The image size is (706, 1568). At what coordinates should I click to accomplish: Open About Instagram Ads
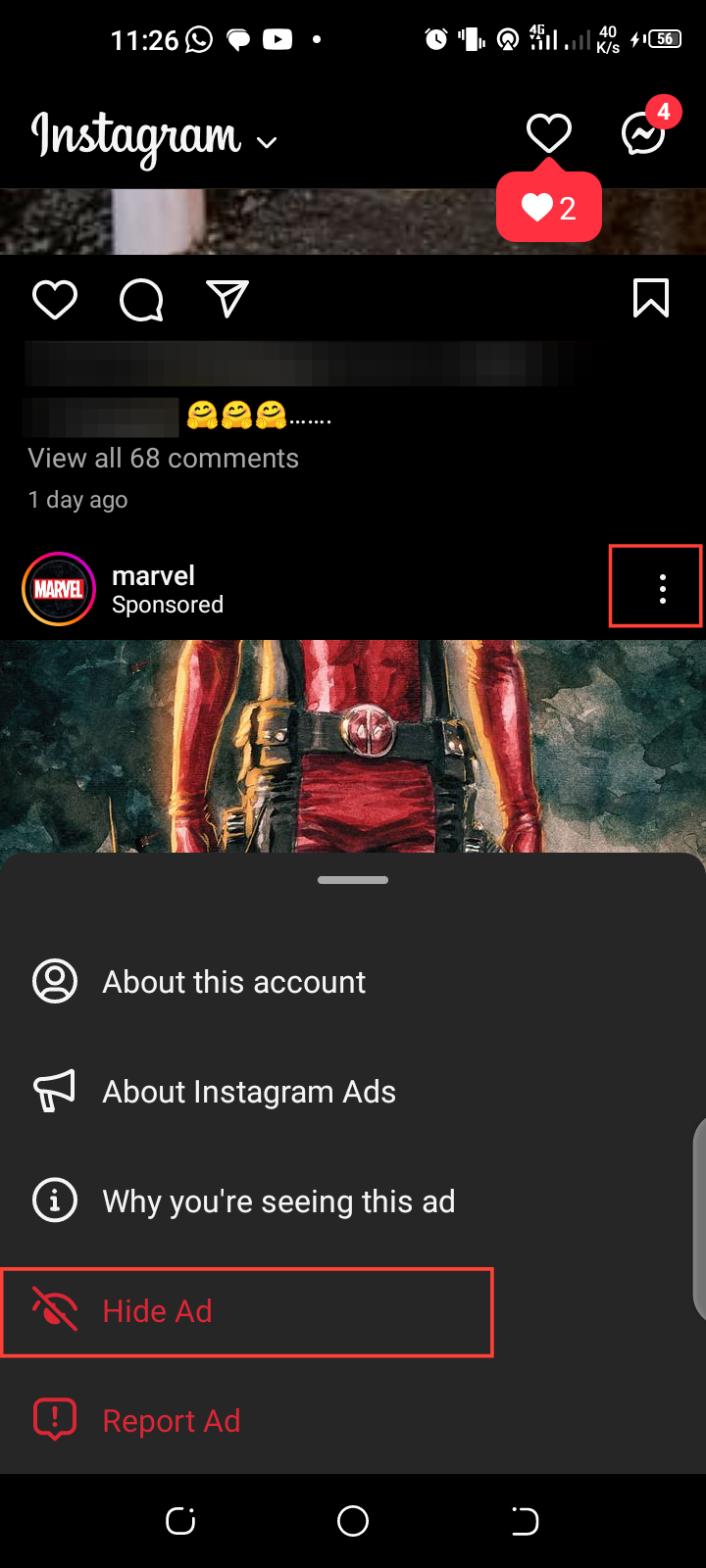[x=249, y=1092]
